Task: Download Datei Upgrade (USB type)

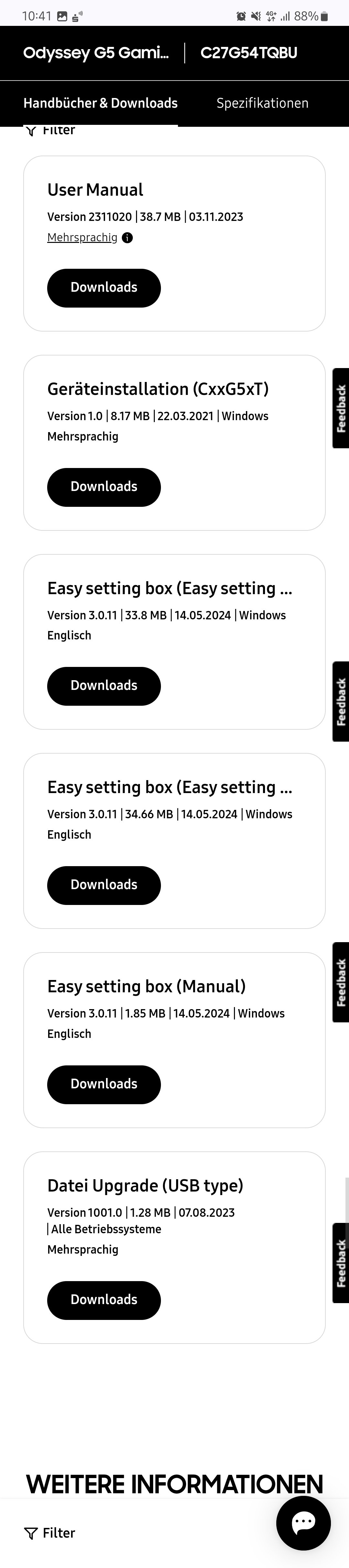Action: tap(104, 1300)
